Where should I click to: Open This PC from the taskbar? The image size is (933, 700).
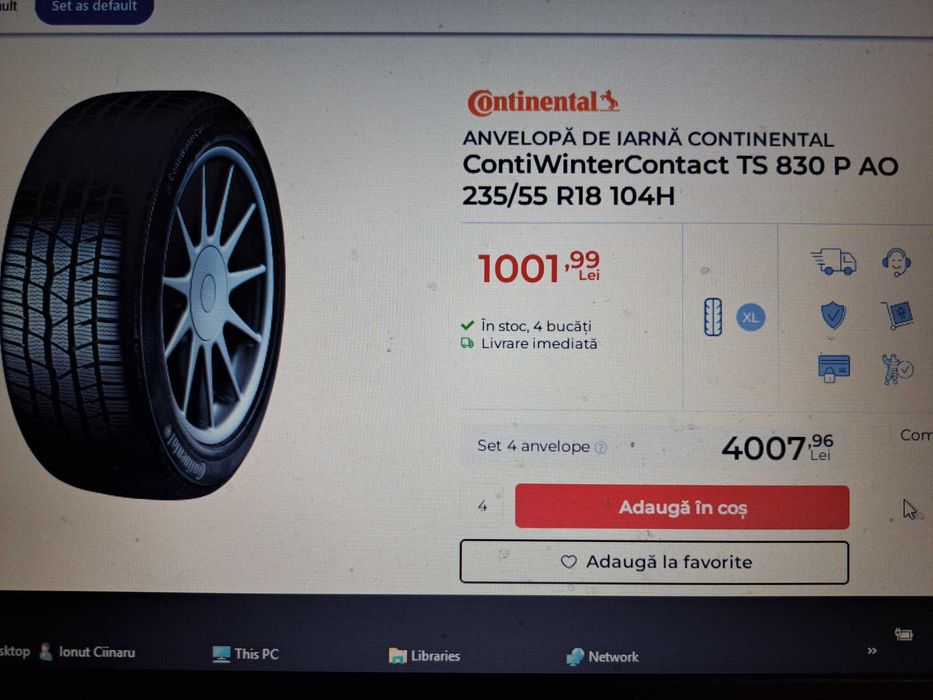pyautogui.click(x=246, y=654)
